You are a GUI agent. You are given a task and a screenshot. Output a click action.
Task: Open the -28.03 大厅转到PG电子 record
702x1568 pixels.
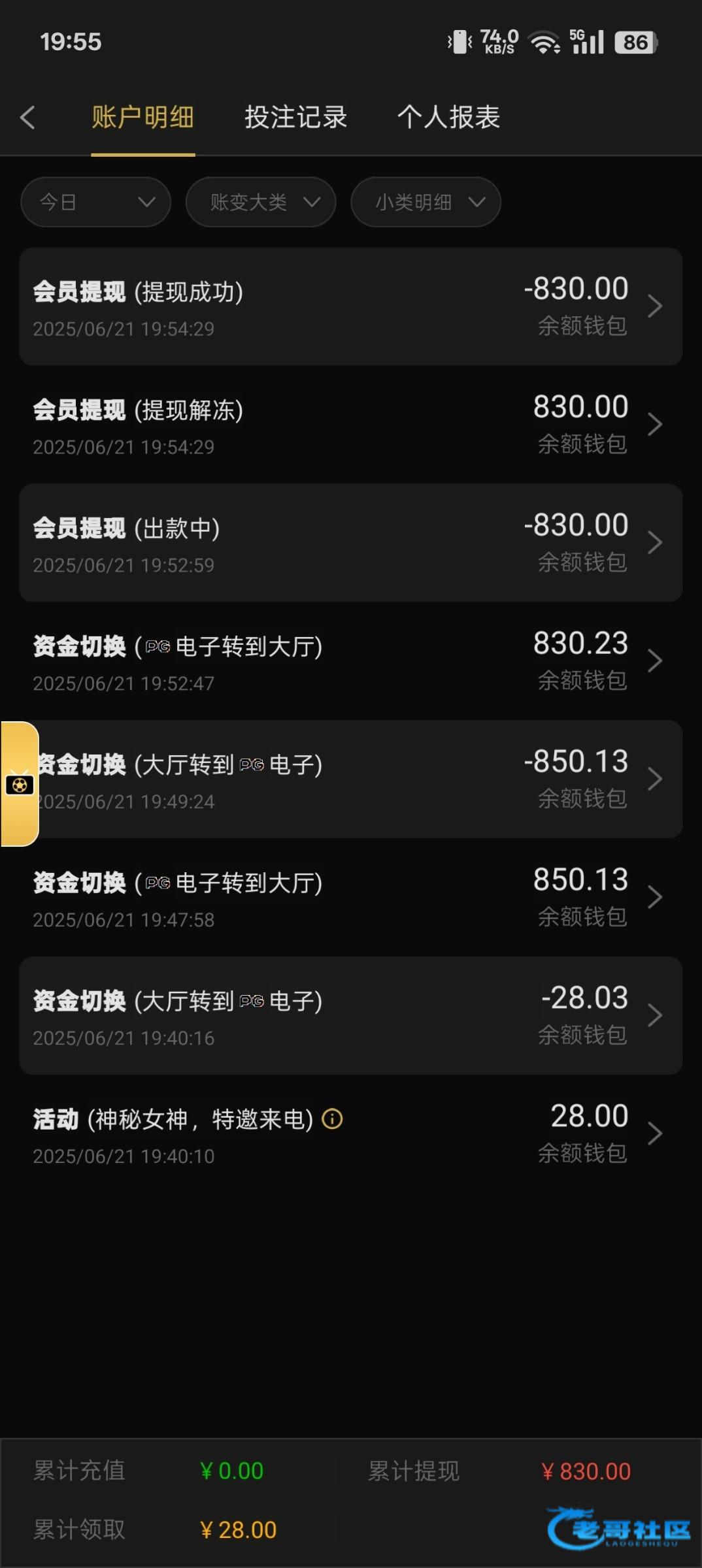(x=351, y=1016)
